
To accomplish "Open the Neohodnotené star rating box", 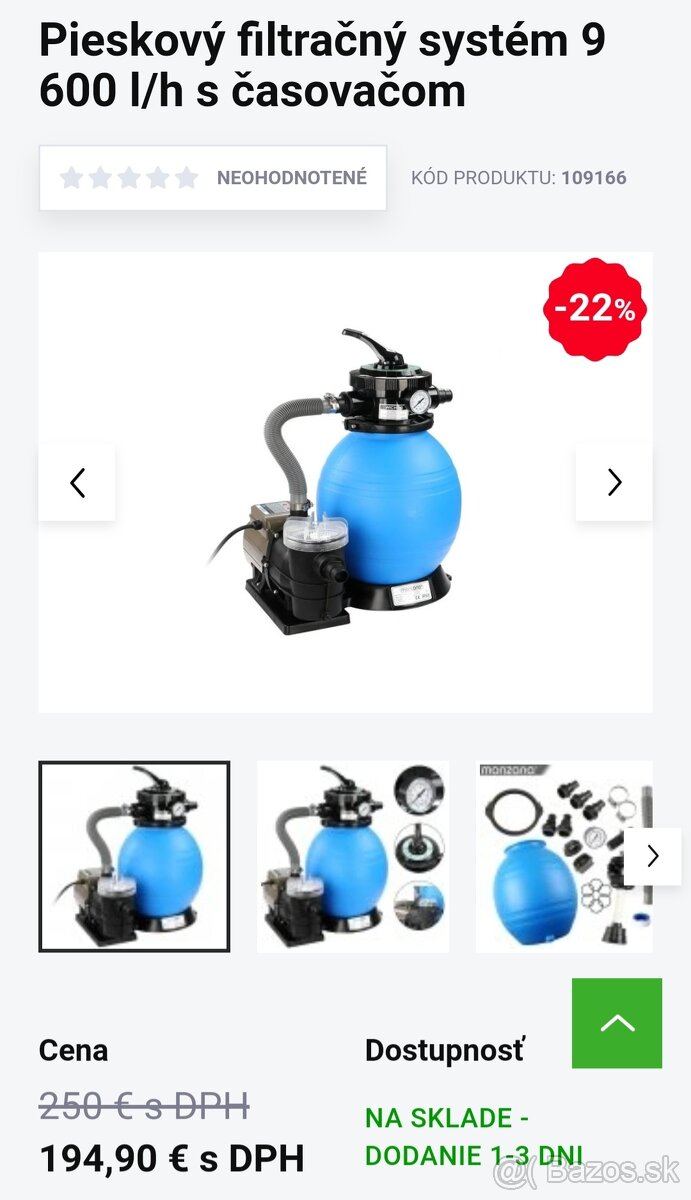I will pyautogui.click(x=213, y=178).
